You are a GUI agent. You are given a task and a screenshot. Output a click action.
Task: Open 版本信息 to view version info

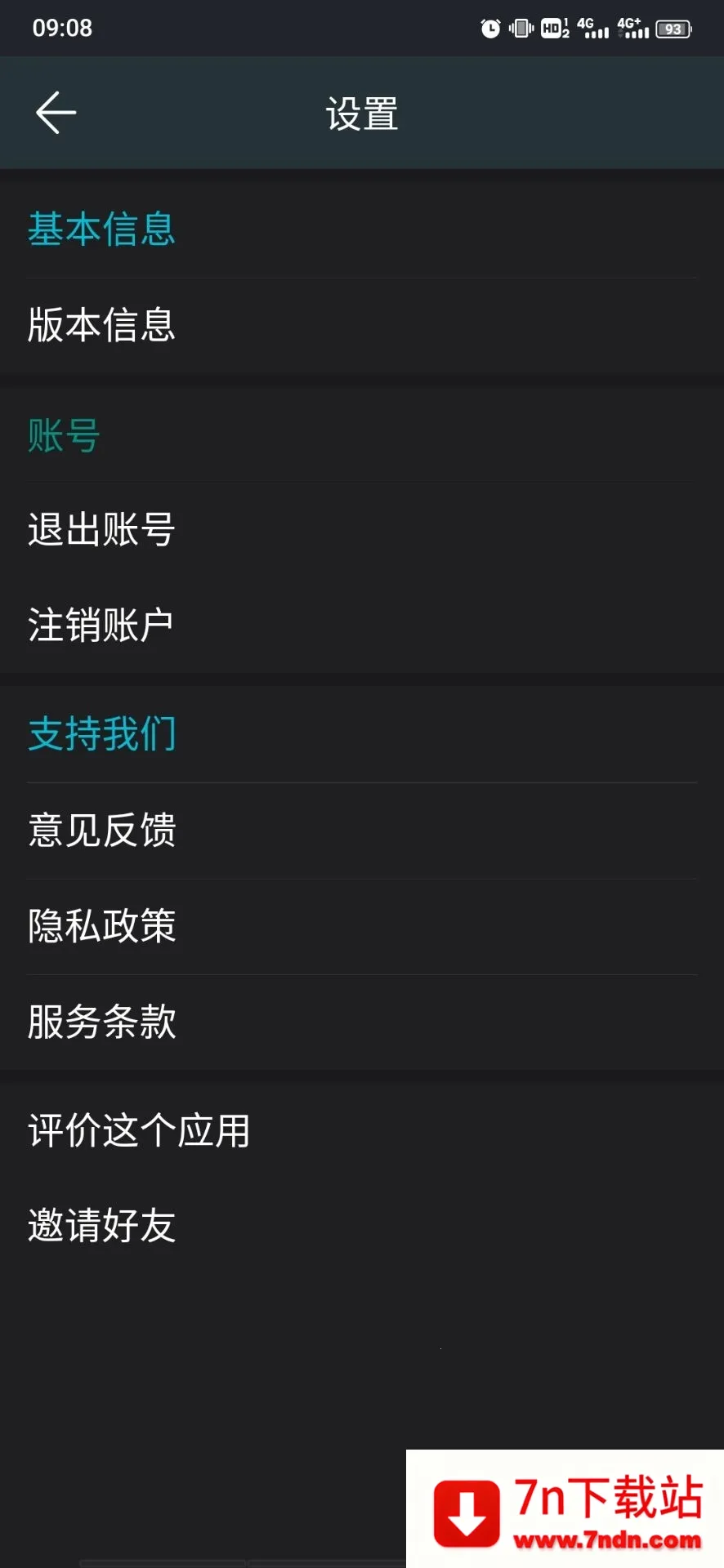(101, 324)
